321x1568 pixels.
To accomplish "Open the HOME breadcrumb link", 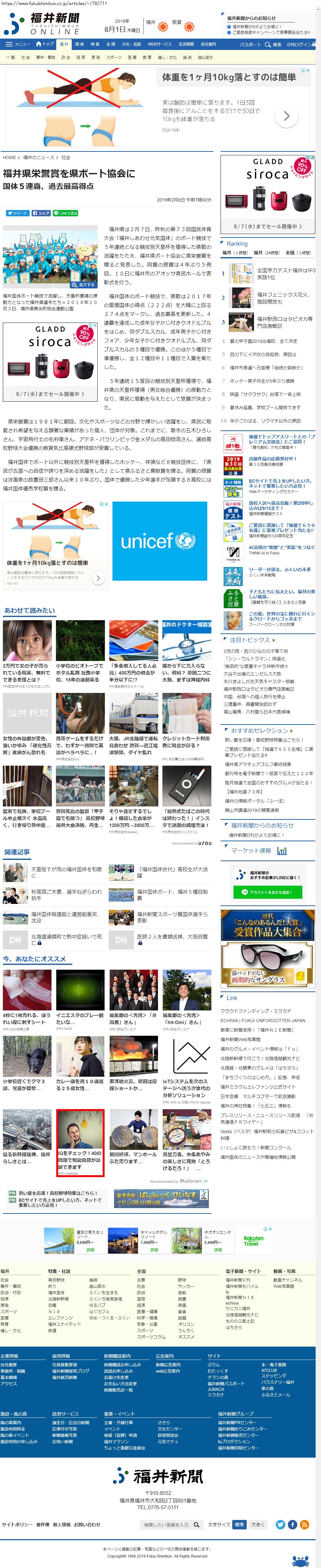I will [x=9, y=157].
